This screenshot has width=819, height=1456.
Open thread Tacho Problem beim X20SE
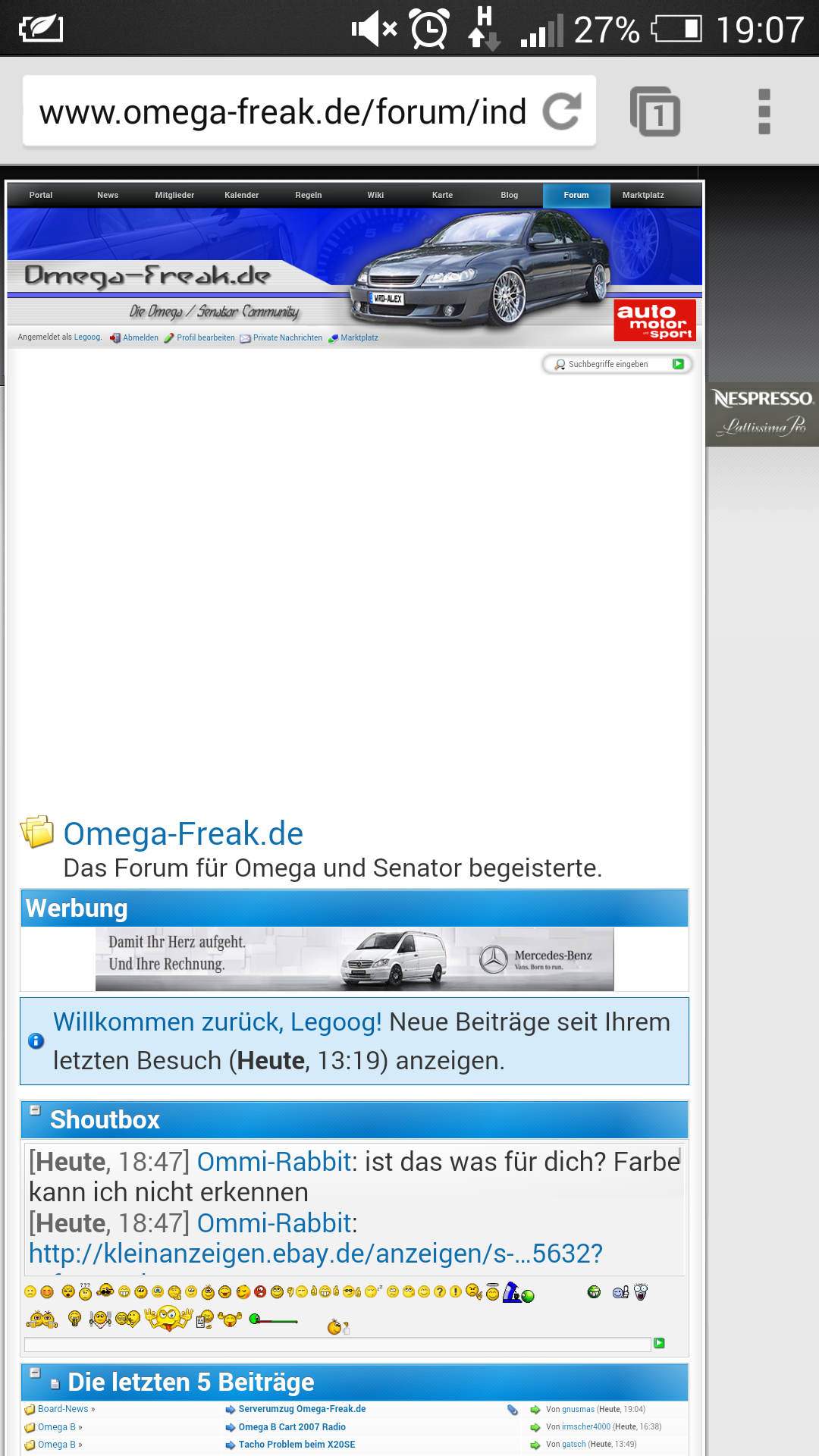[297, 1445]
